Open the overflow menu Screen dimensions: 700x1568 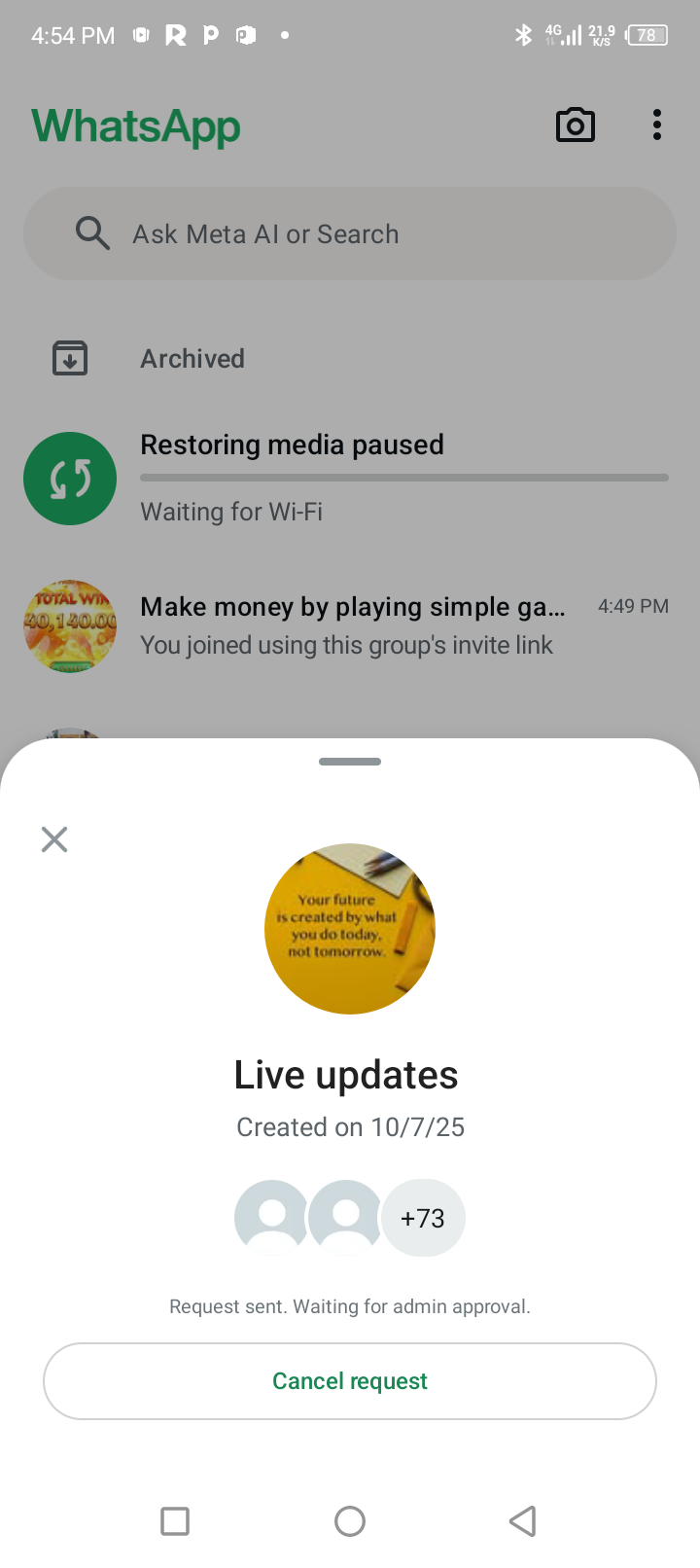pyautogui.click(x=657, y=125)
